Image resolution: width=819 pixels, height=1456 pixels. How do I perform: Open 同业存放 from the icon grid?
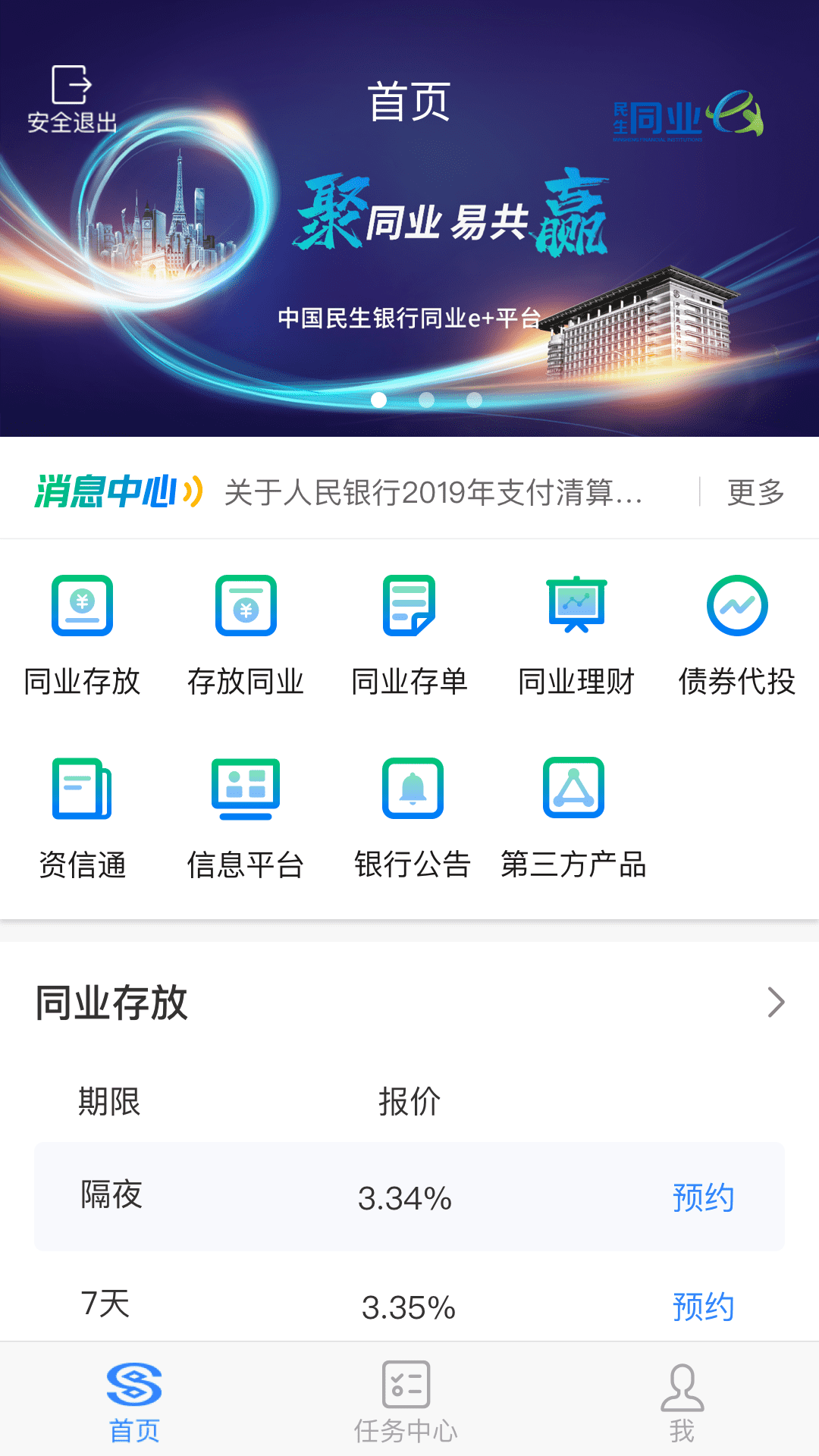[x=82, y=635]
